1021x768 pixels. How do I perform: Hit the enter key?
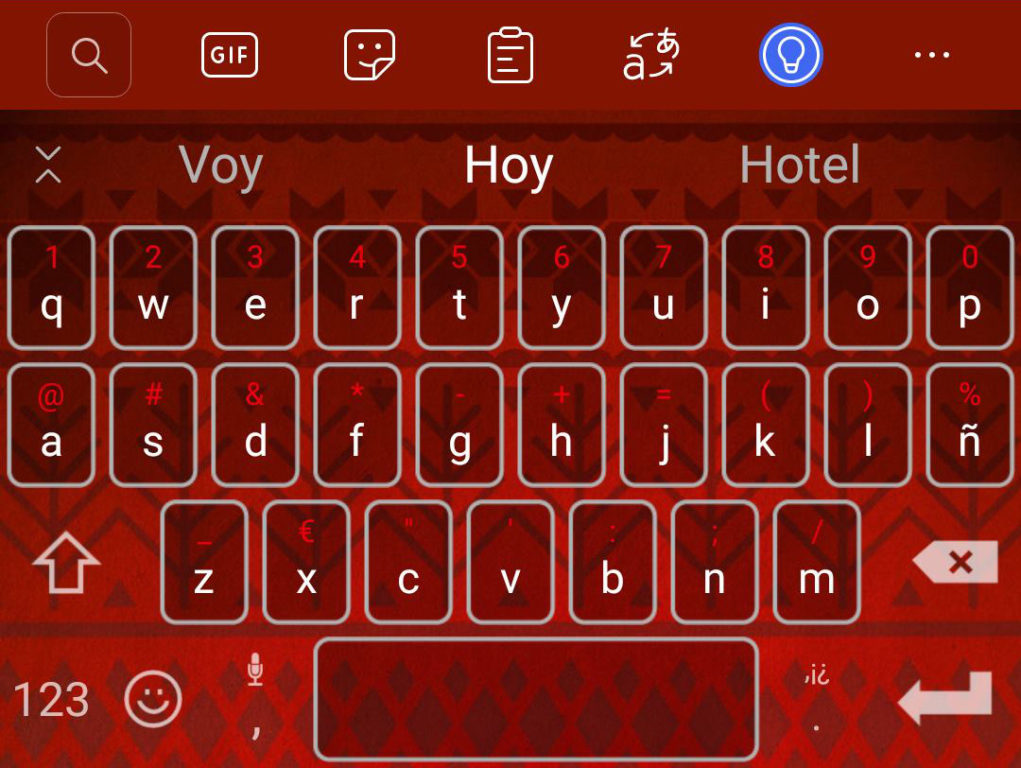coord(946,699)
